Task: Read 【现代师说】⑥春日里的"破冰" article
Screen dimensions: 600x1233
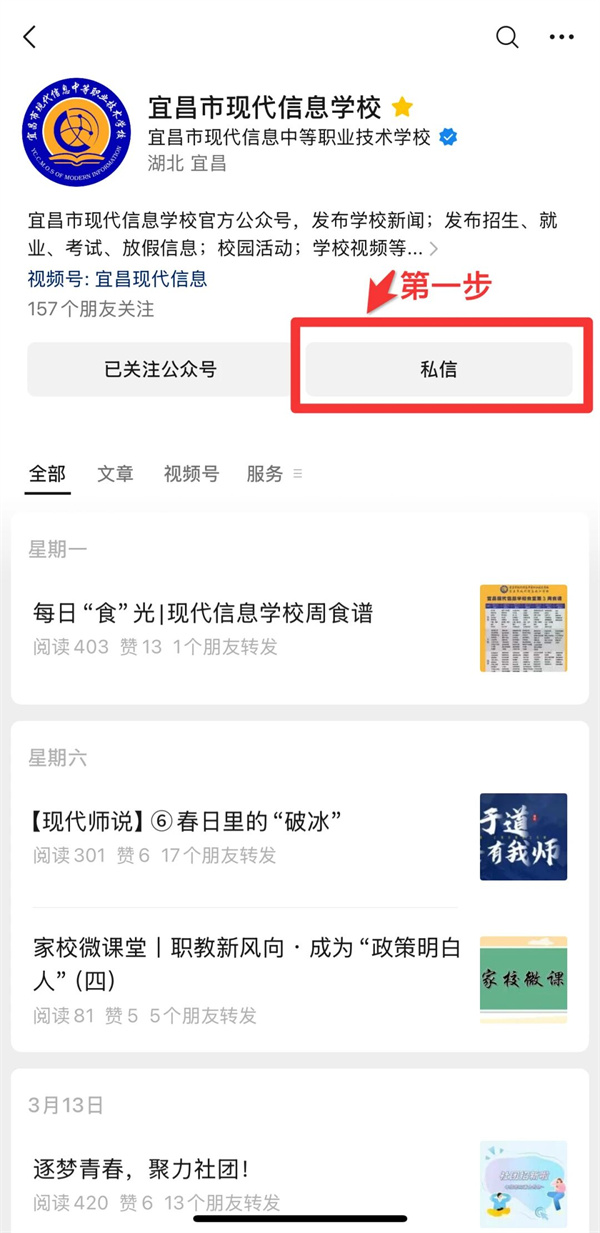Action: pyautogui.click(x=188, y=822)
